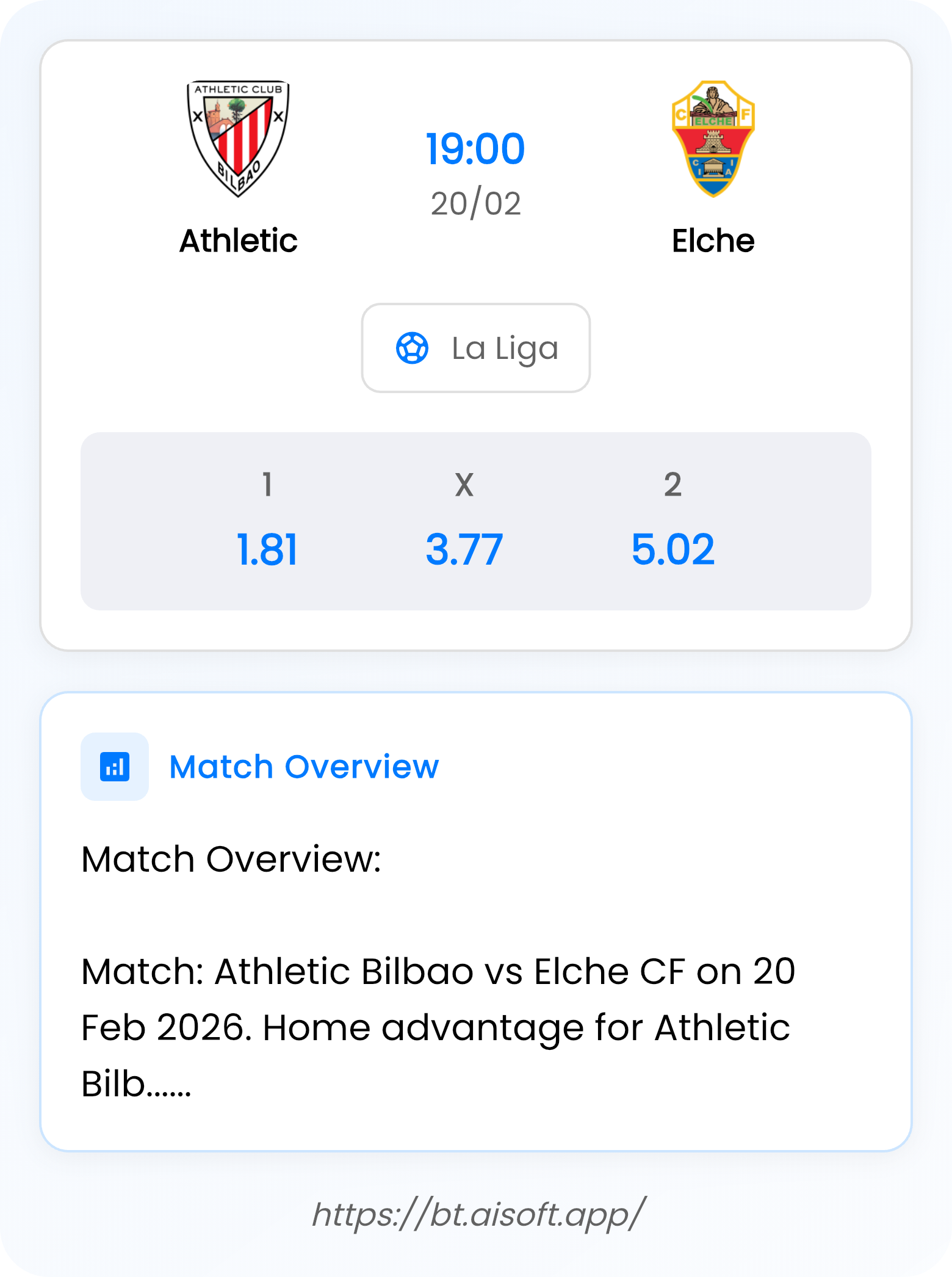Open the La Liga competition selector
Image resolution: width=952 pixels, height=1277 pixels.
(x=476, y=348)
